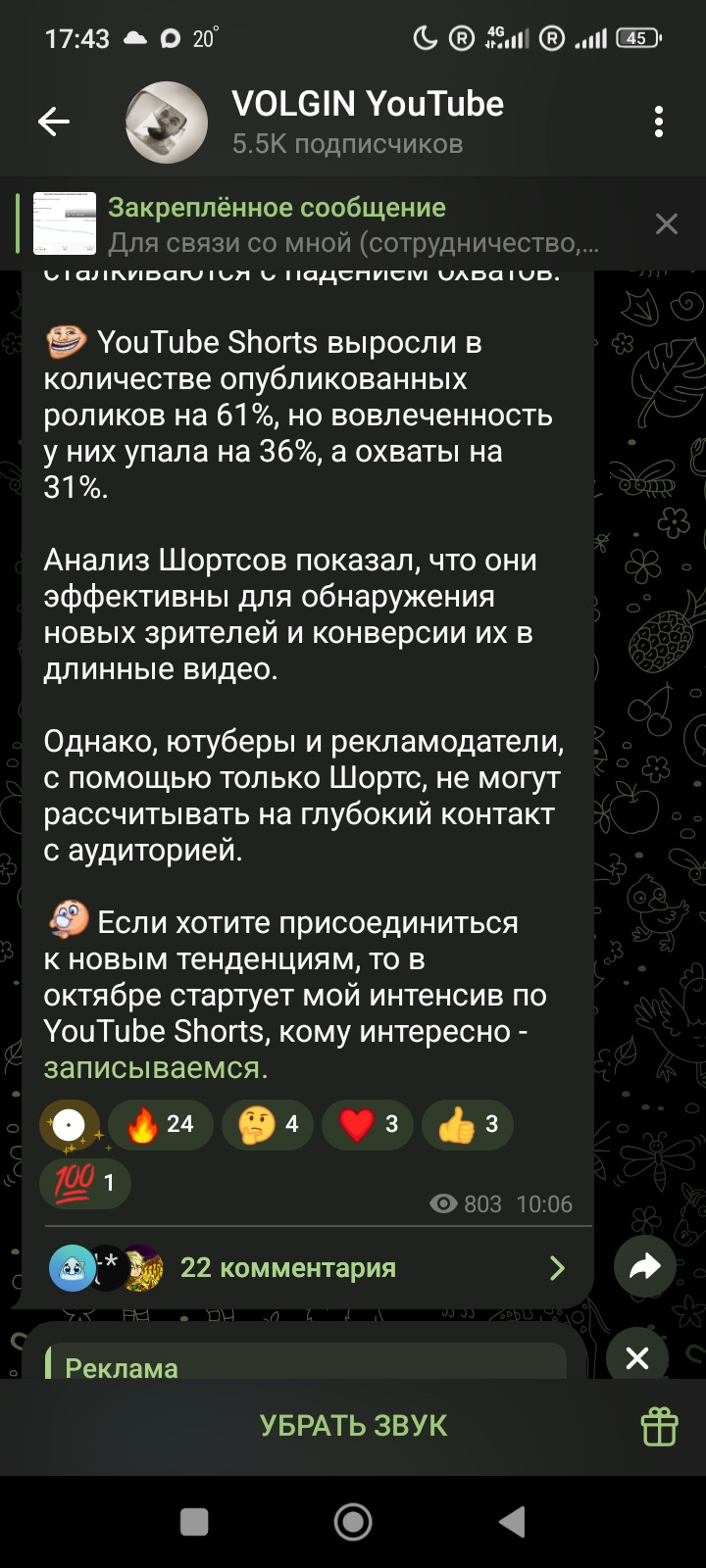The width and height of the screenshot is (706, 1568).
Task: Tap the system back triangle
Action: [x=511, y=1522]
